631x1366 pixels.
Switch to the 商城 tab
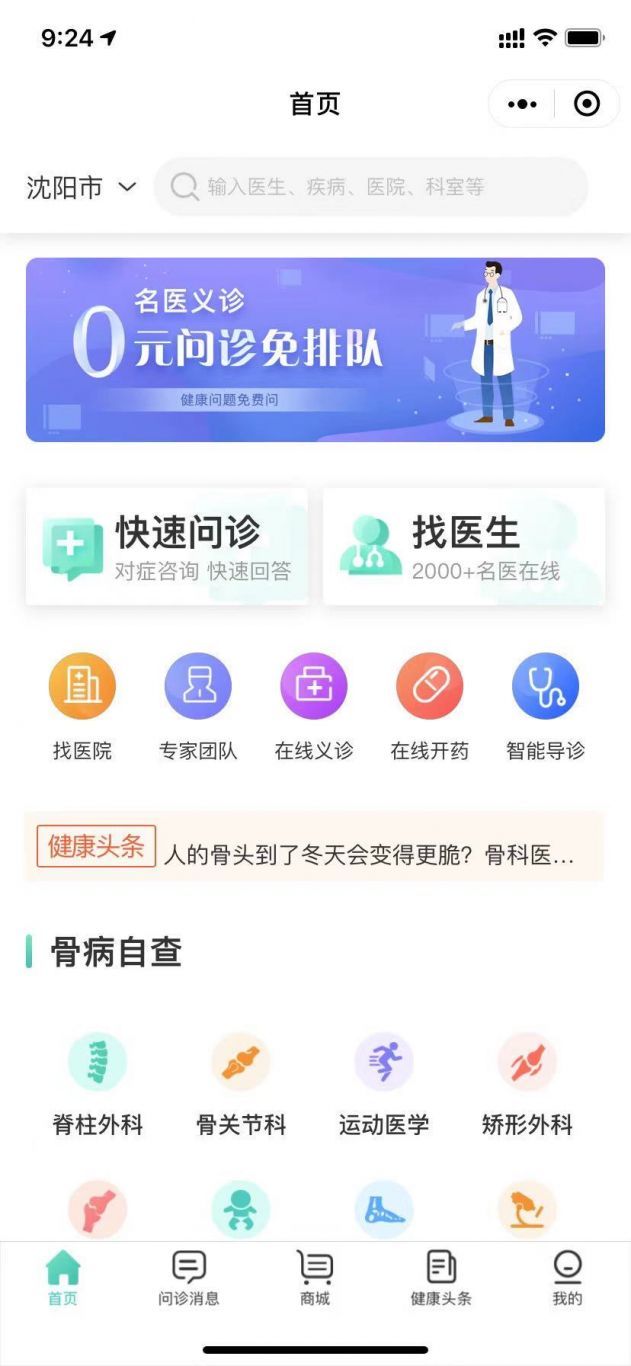tap(315, 1279)
